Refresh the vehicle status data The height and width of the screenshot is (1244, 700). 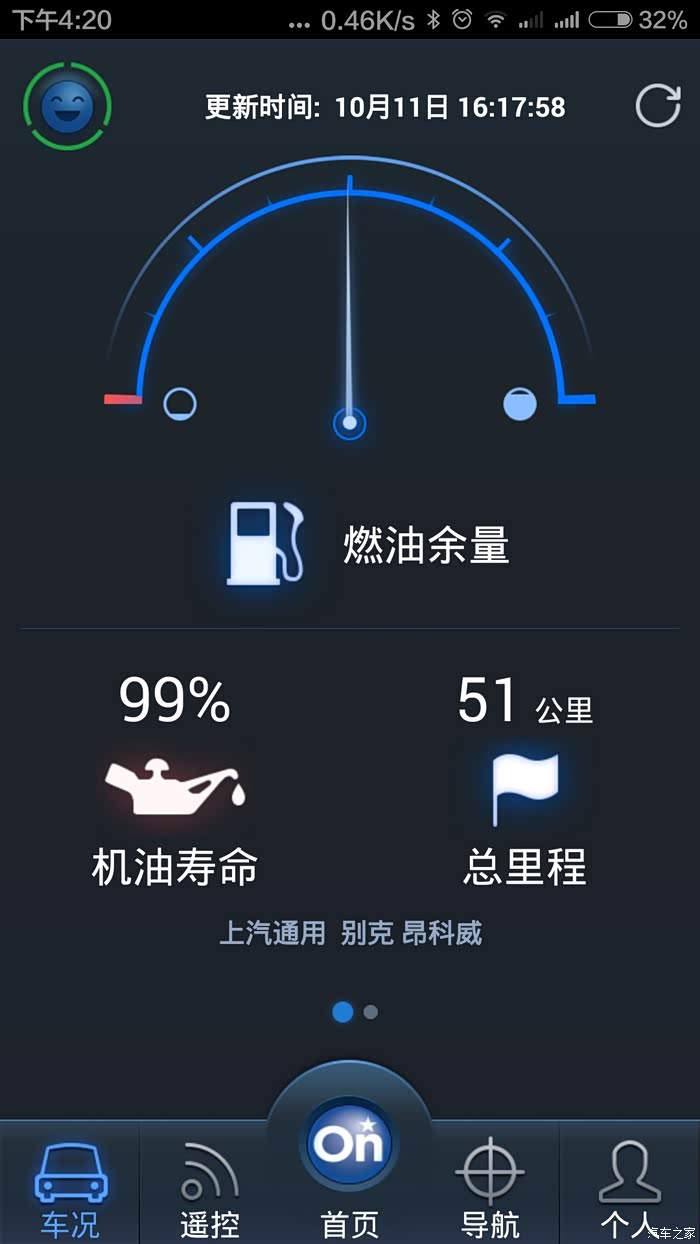[x=657, y=106]
